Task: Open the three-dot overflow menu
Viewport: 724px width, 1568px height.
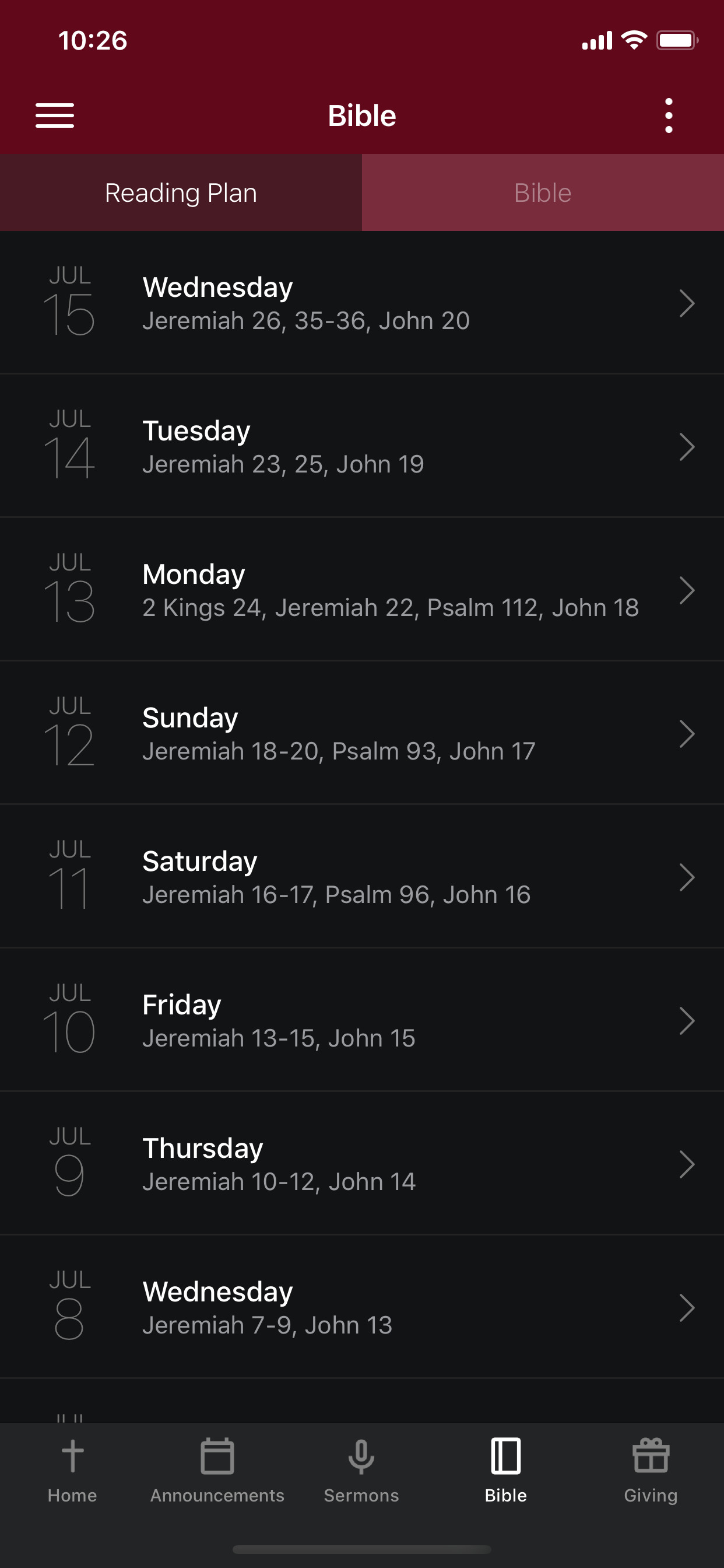Action: [x=669, y=116]
